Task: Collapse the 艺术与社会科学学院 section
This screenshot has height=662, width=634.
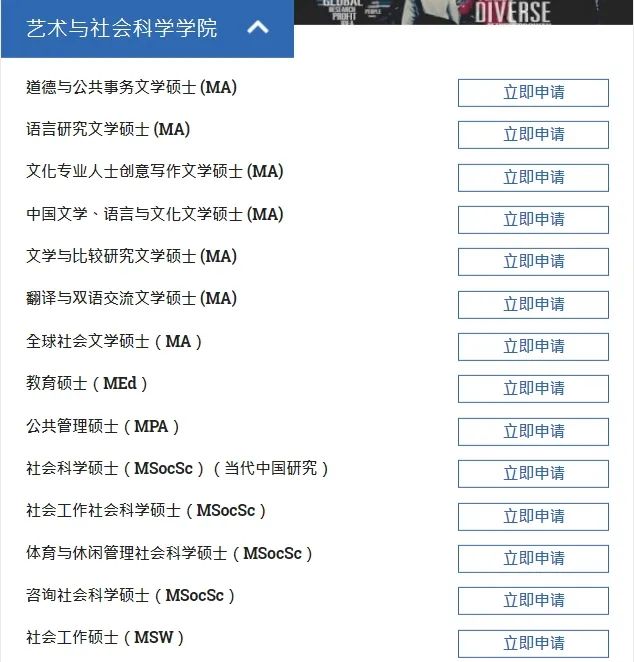Action: [258, 28]
